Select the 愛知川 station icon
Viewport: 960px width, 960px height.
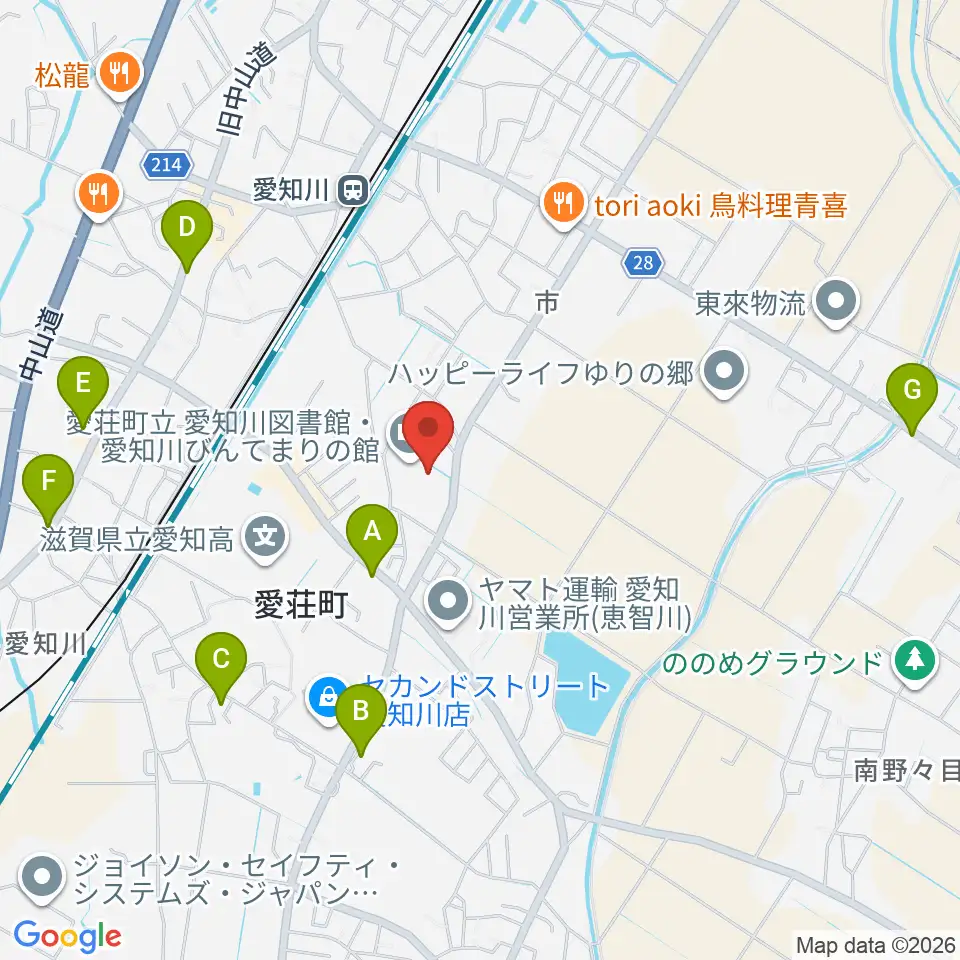coord(354,190)
